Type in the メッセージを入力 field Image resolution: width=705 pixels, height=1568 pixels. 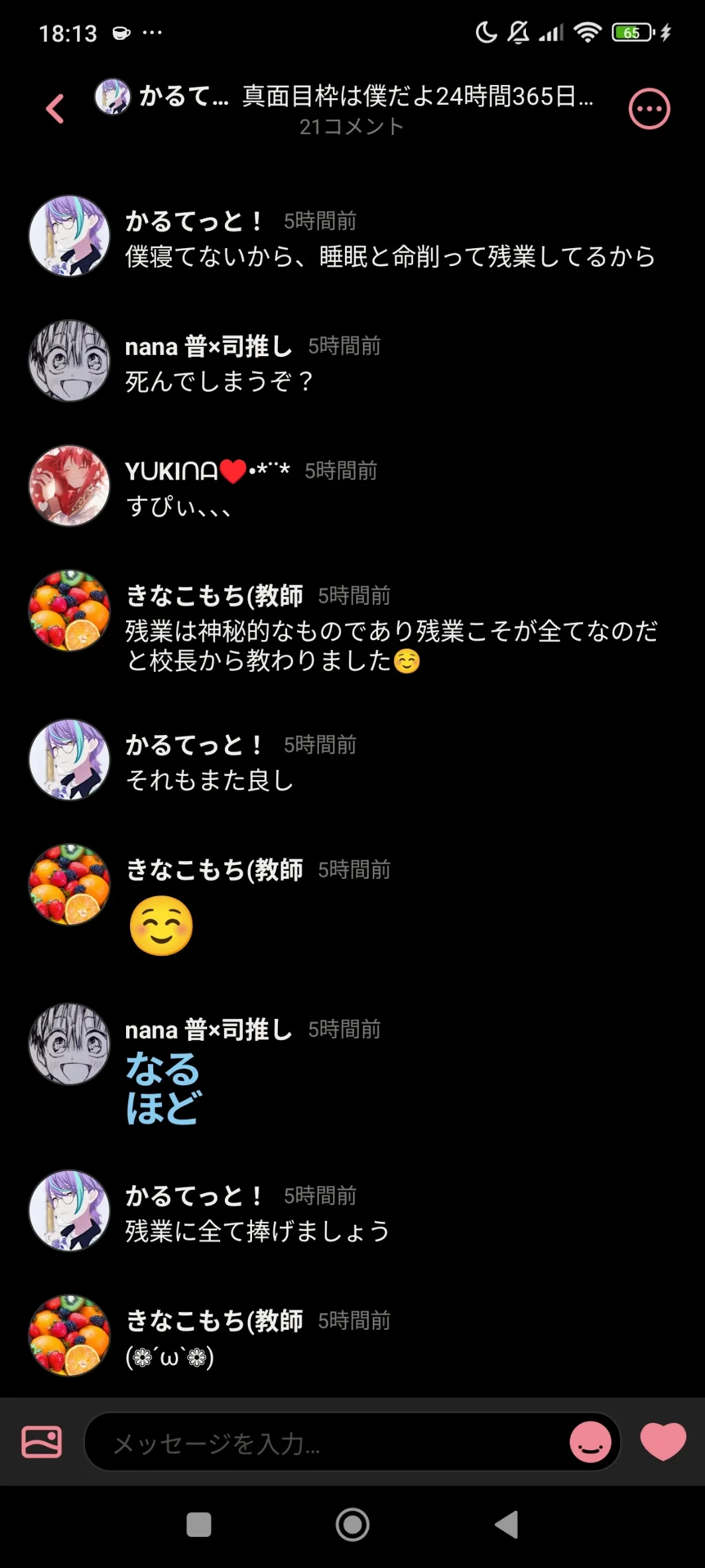tap(325, 1441)
